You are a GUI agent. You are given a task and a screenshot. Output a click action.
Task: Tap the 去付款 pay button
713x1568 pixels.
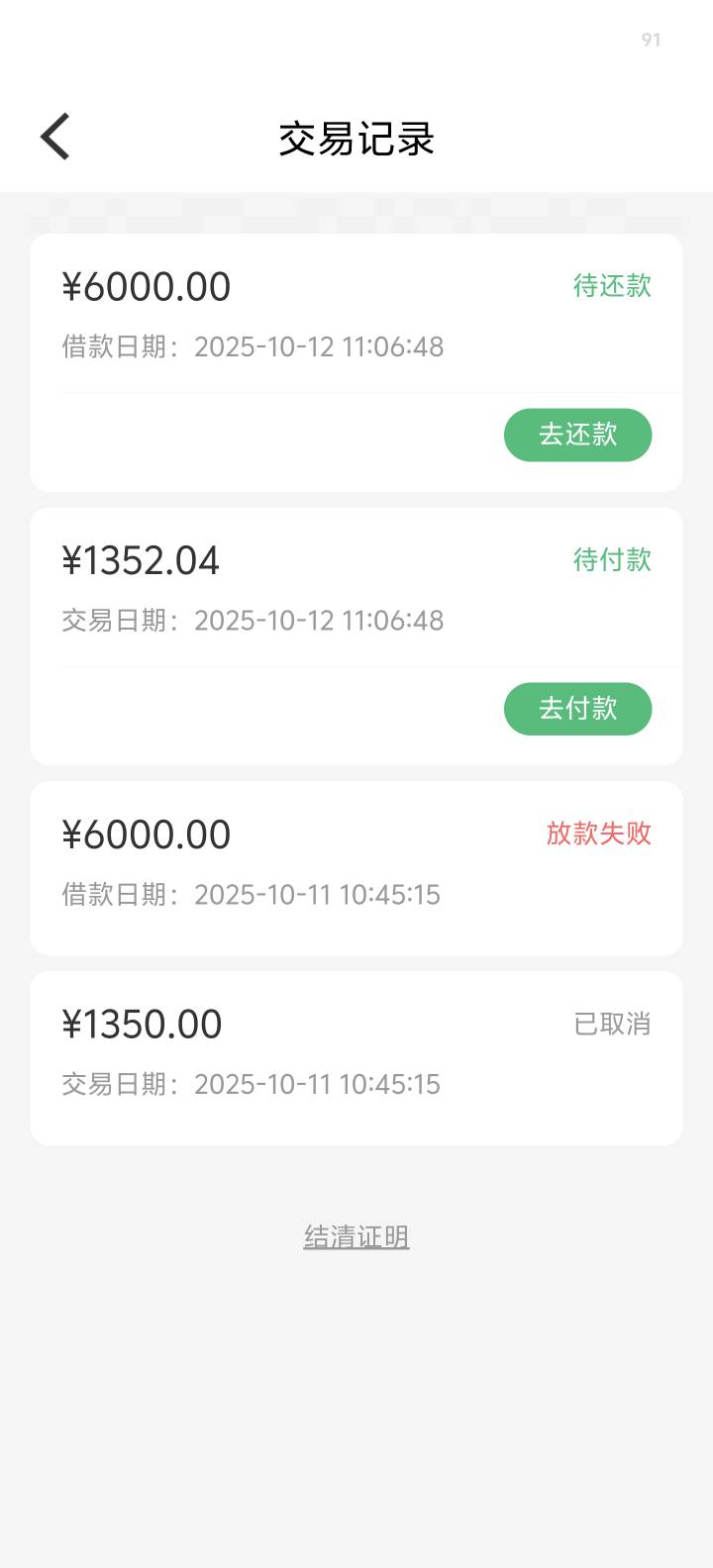click(577, 709)
